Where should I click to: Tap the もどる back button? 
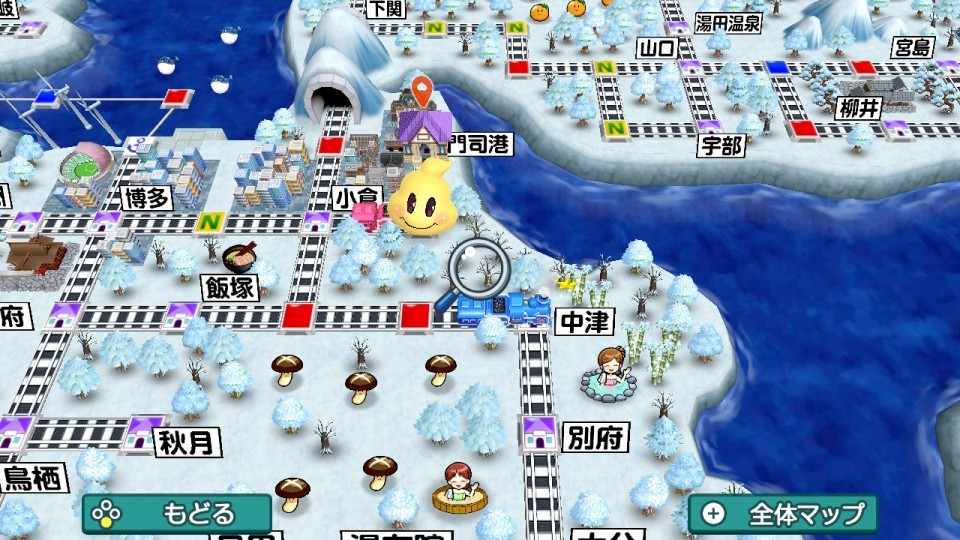click(x=177, y=514)
